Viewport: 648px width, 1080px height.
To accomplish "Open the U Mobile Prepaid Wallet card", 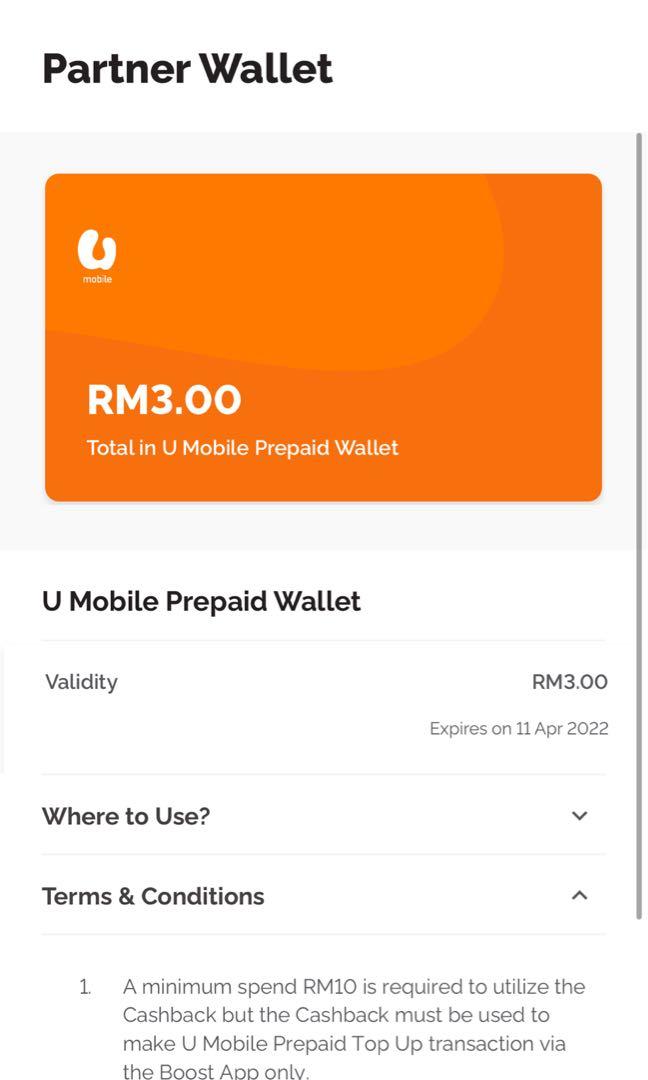I will [x=323, y=337].
